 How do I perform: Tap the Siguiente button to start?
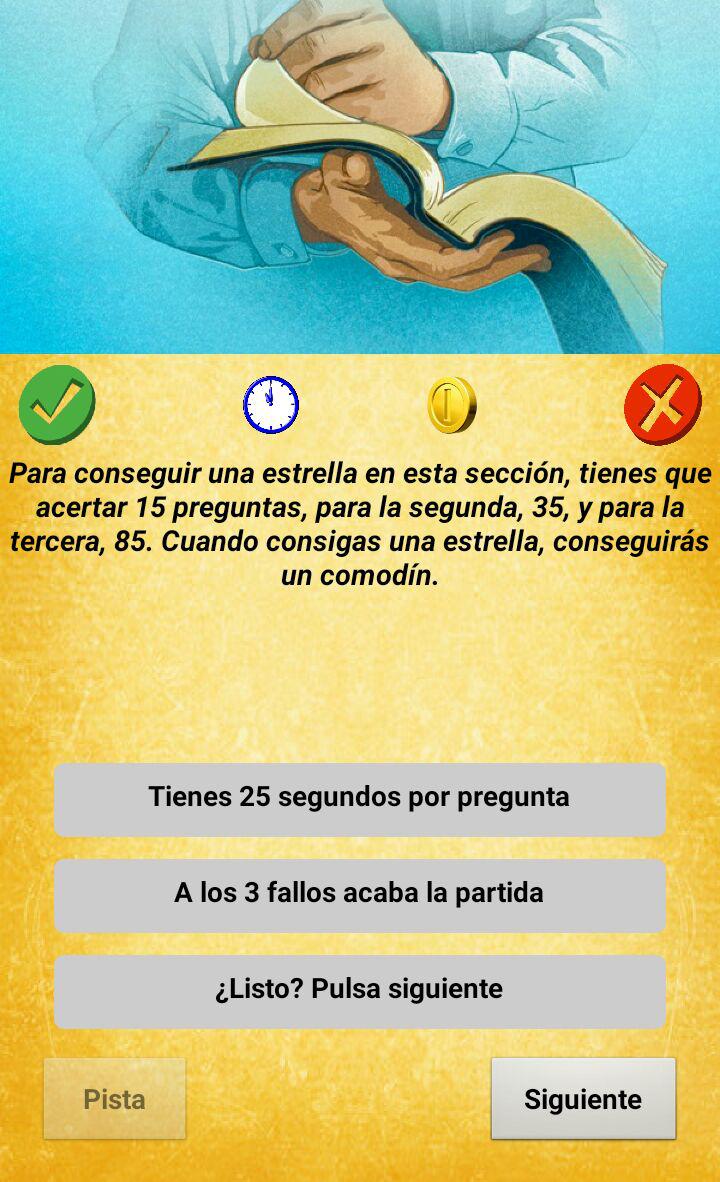[583, 1099]
